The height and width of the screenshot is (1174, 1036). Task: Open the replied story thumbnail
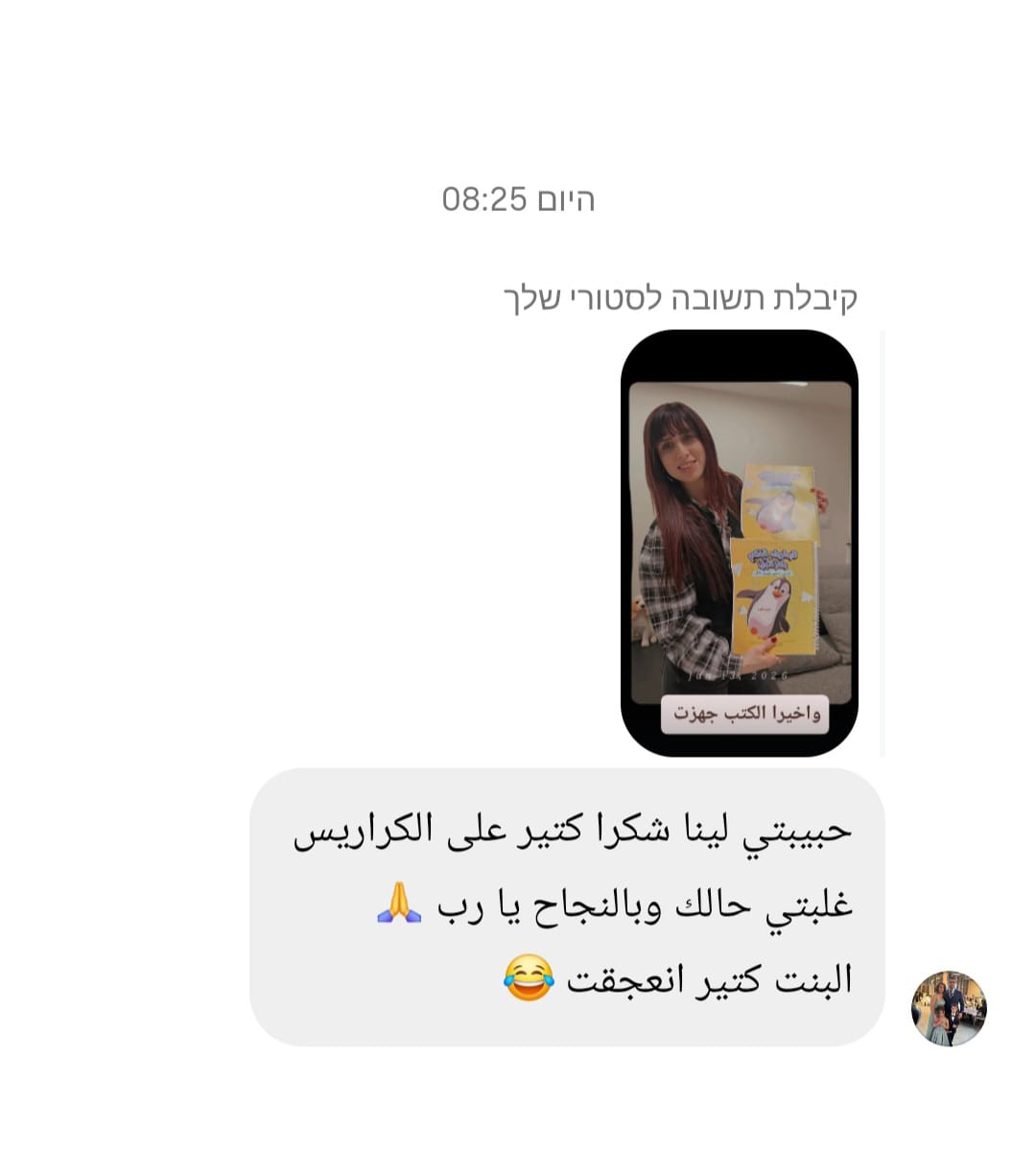click(x=739, y=543)
